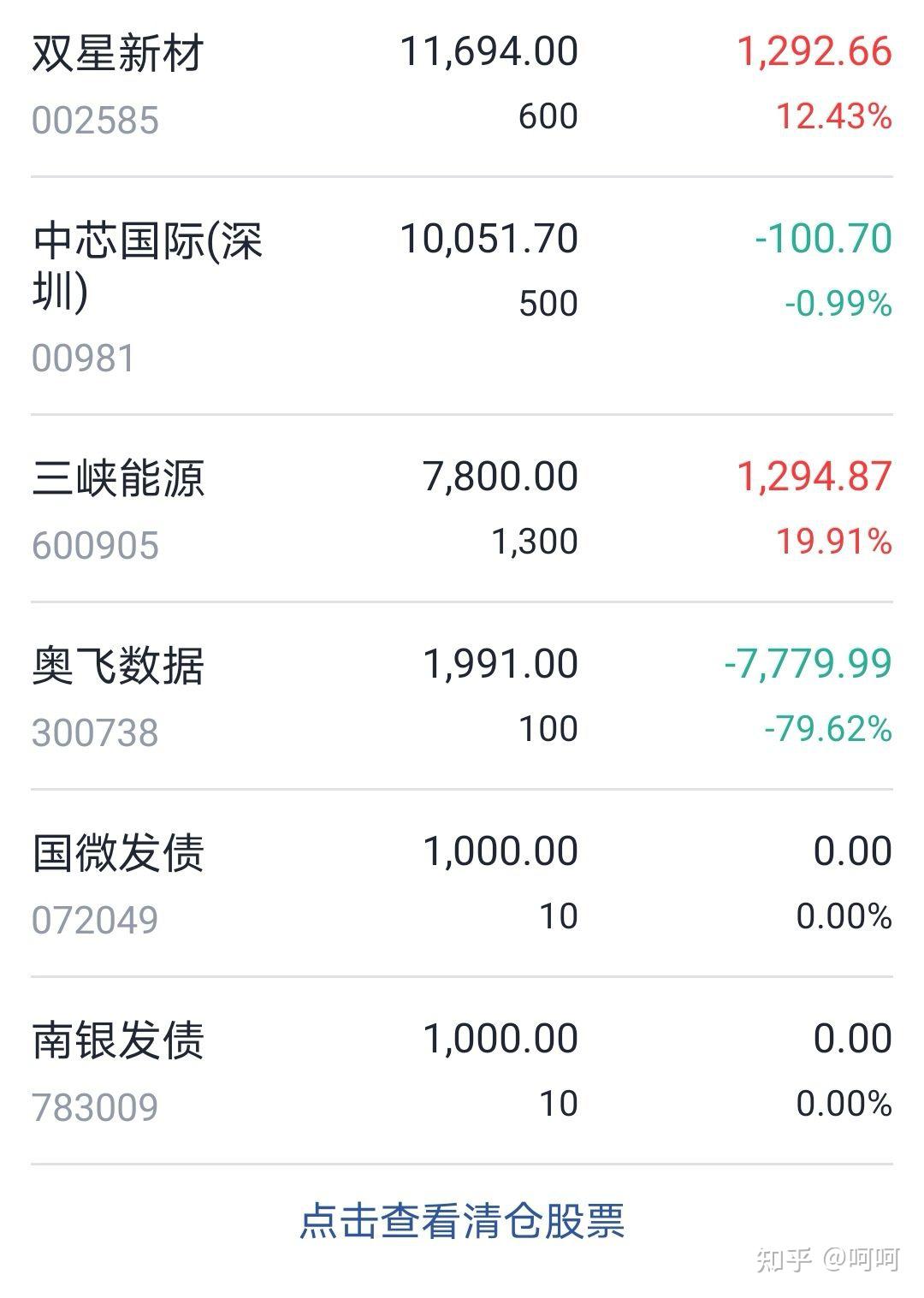The width and height of the screenshot is (924, 1298).
Task: View cleared stocks via 点击查看清仓股票
Action: (462, 1220)
